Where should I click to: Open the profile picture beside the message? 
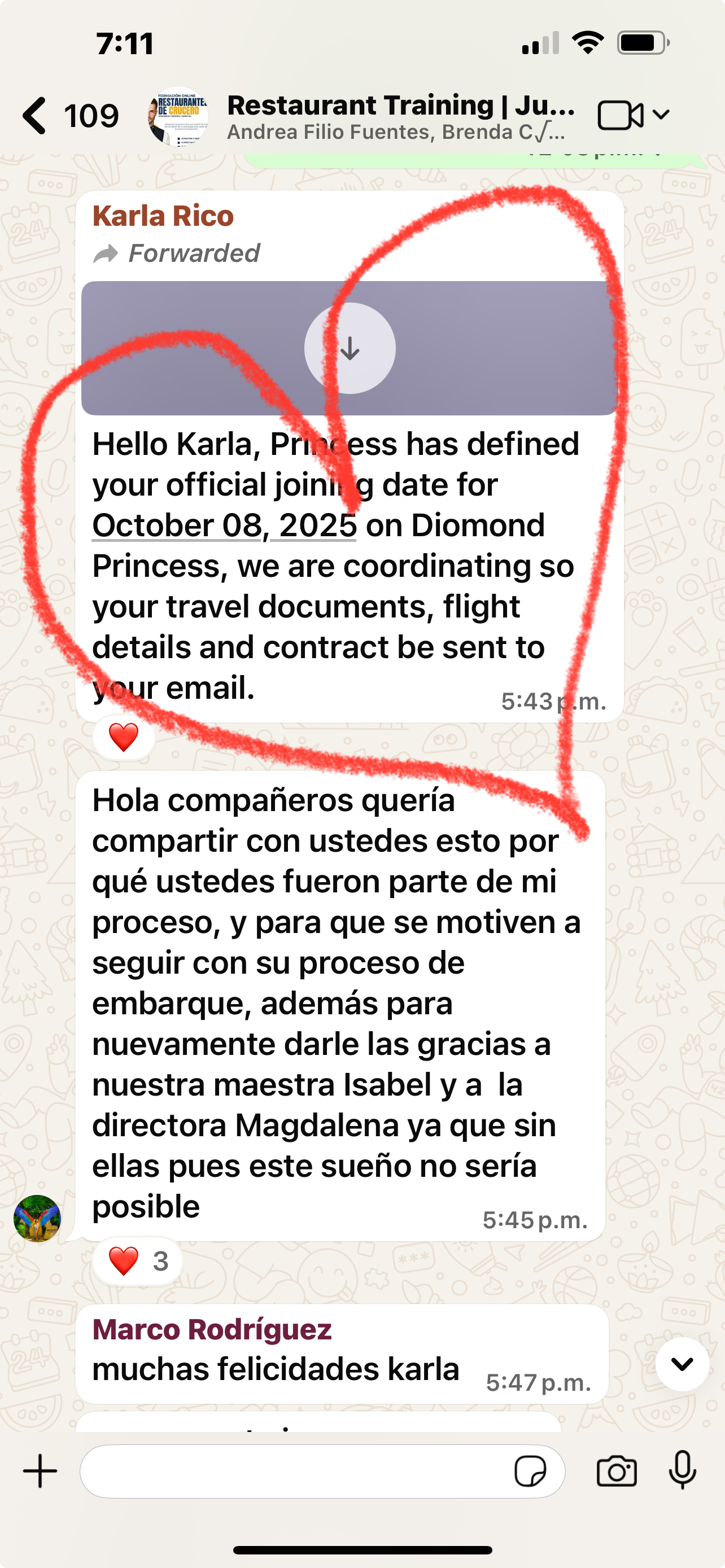[x=37, y=1218]
